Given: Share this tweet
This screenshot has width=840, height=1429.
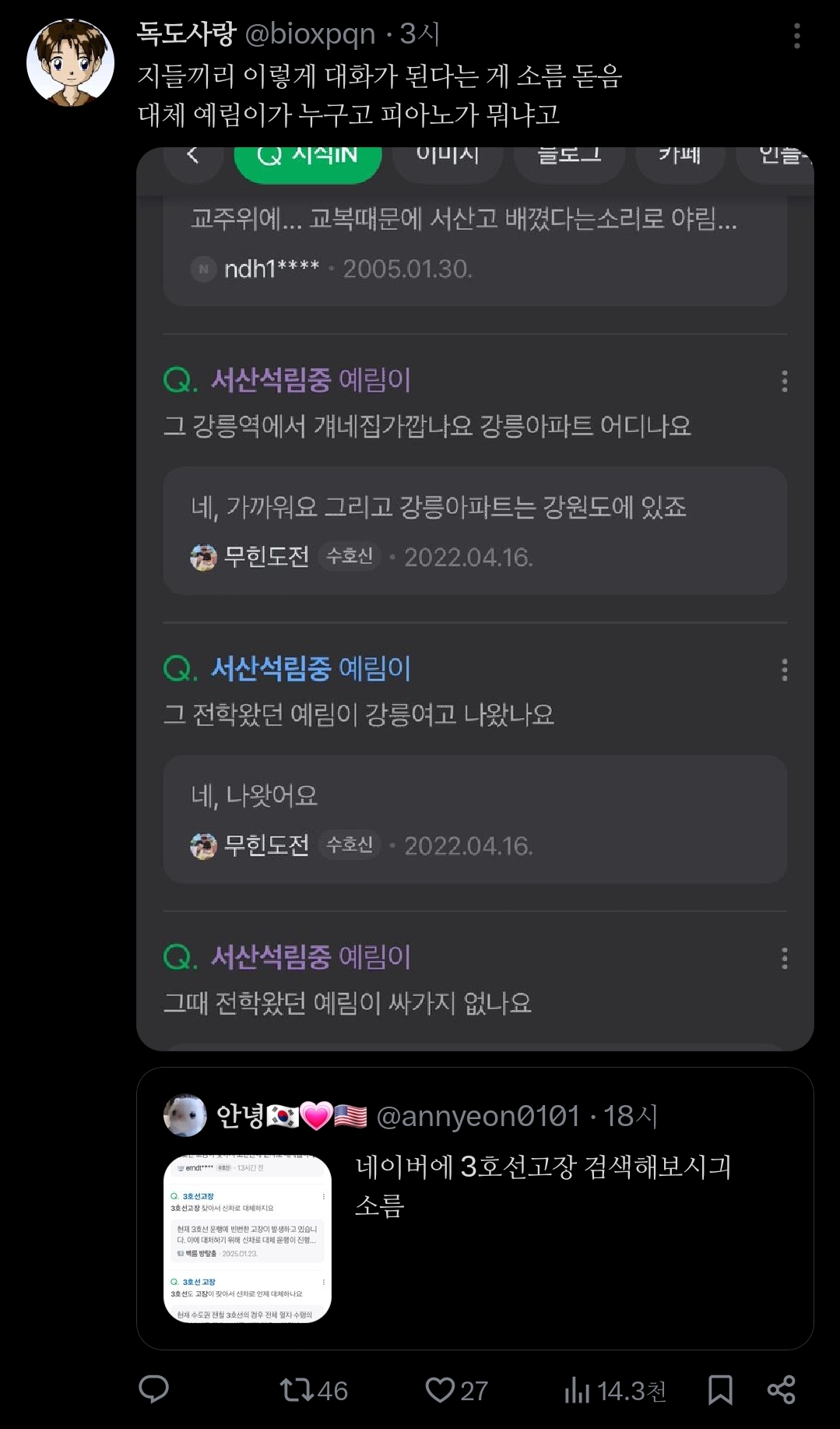Looking at the screenshot, I should click(x=781, y=1389).
